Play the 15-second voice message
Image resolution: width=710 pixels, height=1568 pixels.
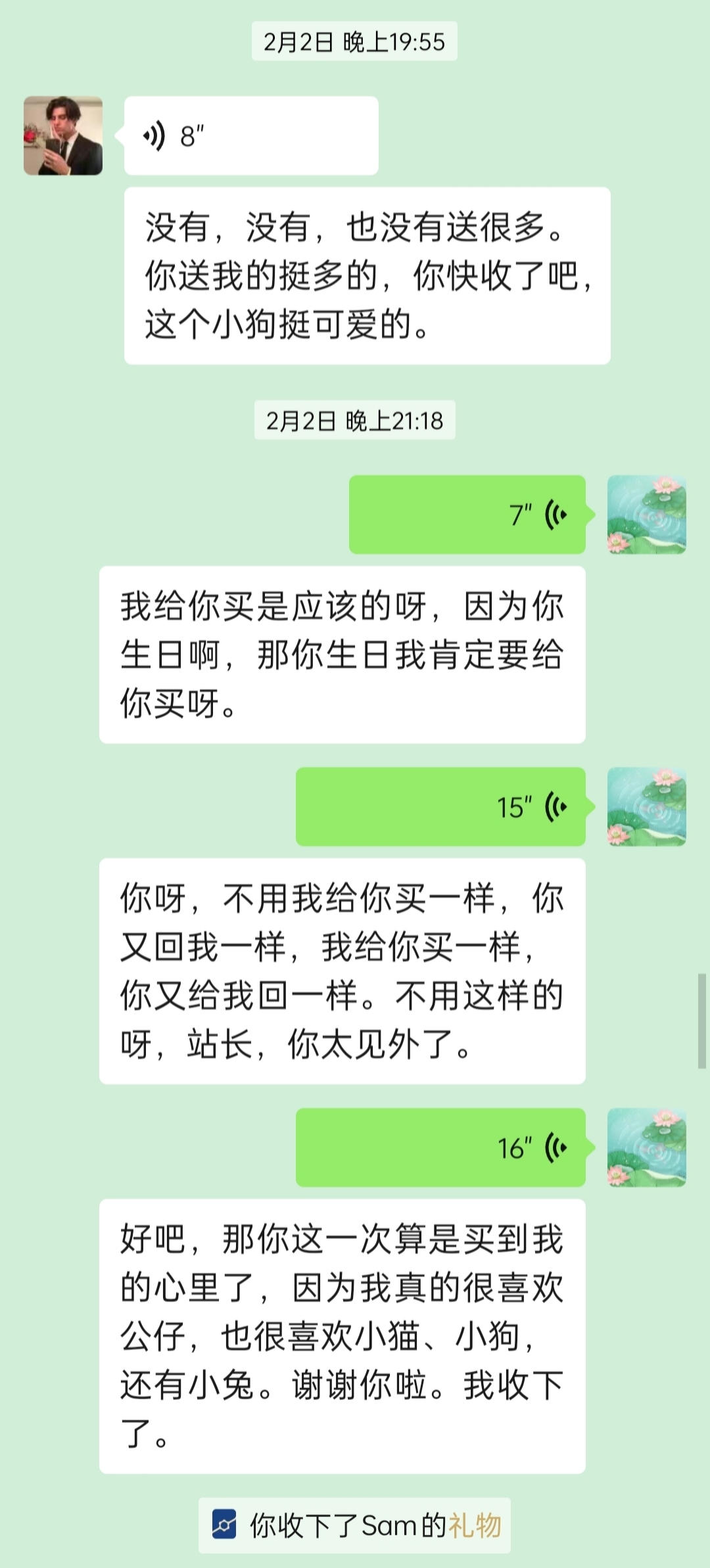pos(440,806)
